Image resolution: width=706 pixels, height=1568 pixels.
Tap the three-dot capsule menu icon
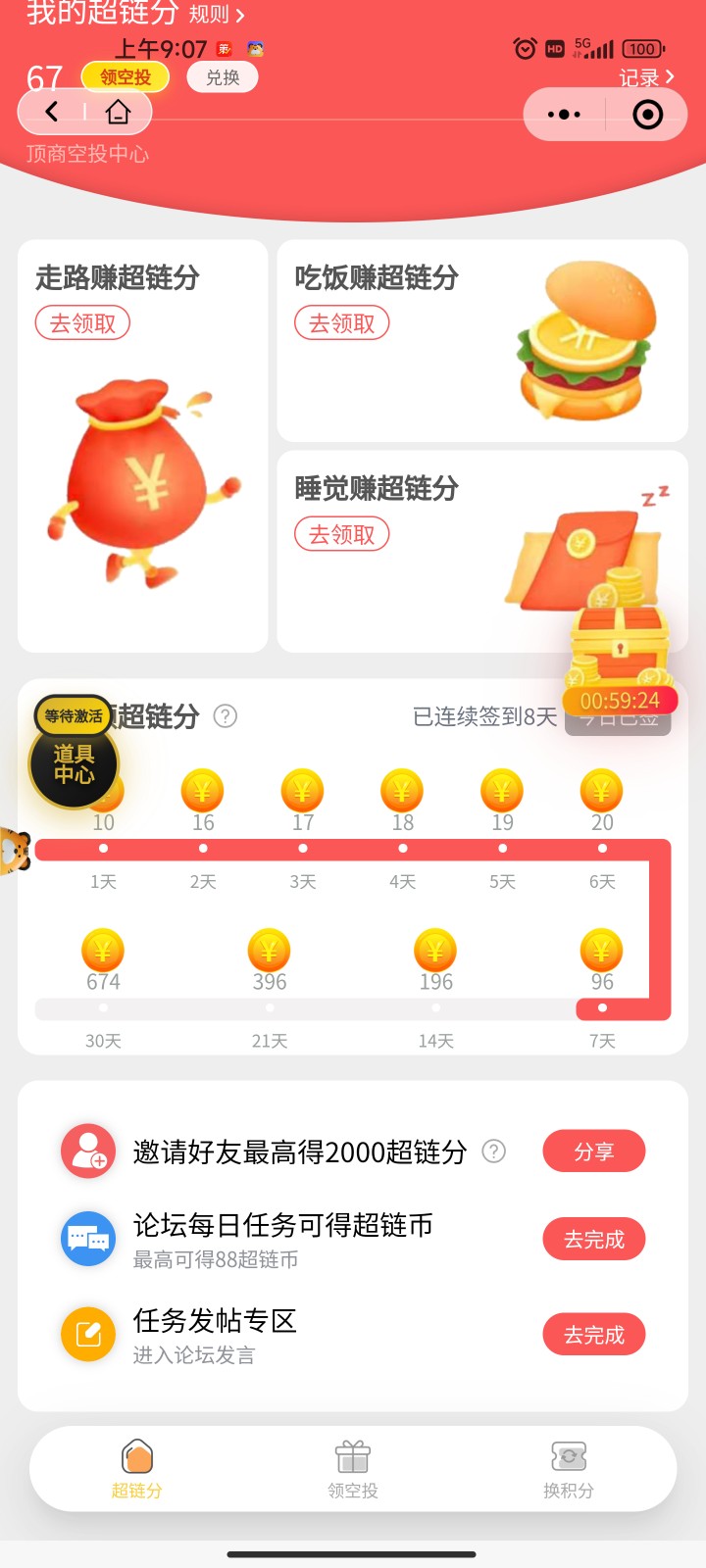564,114
